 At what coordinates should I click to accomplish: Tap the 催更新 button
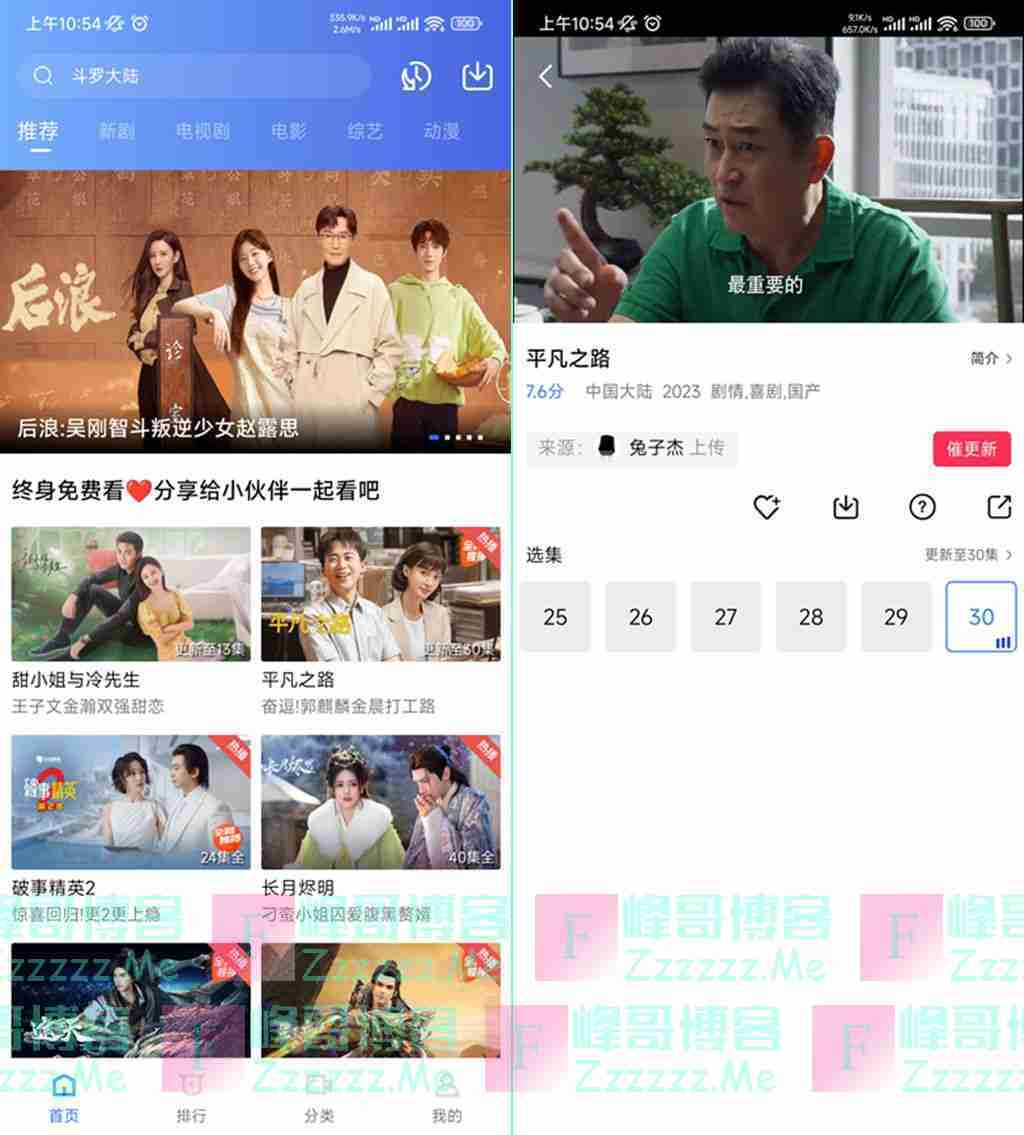[x=971, y=449]
